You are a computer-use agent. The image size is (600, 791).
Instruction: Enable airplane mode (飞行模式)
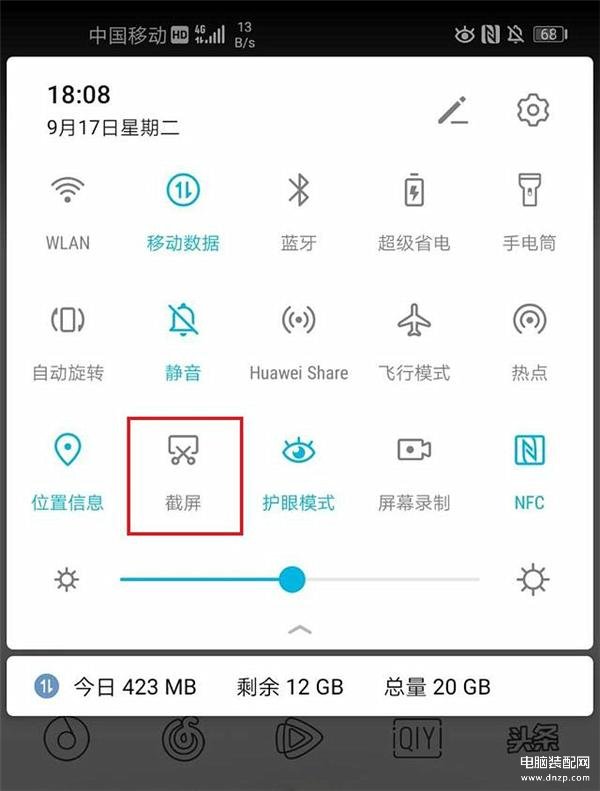[413, 321]
